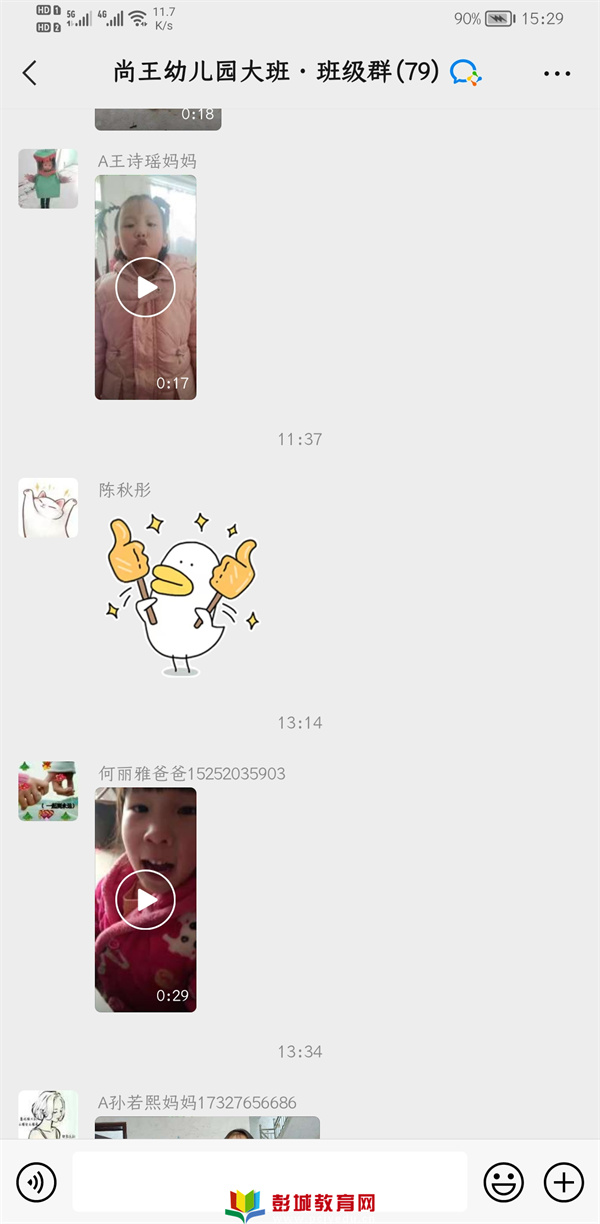
Task: Go back from the class group chat
Action: [30, 73]
